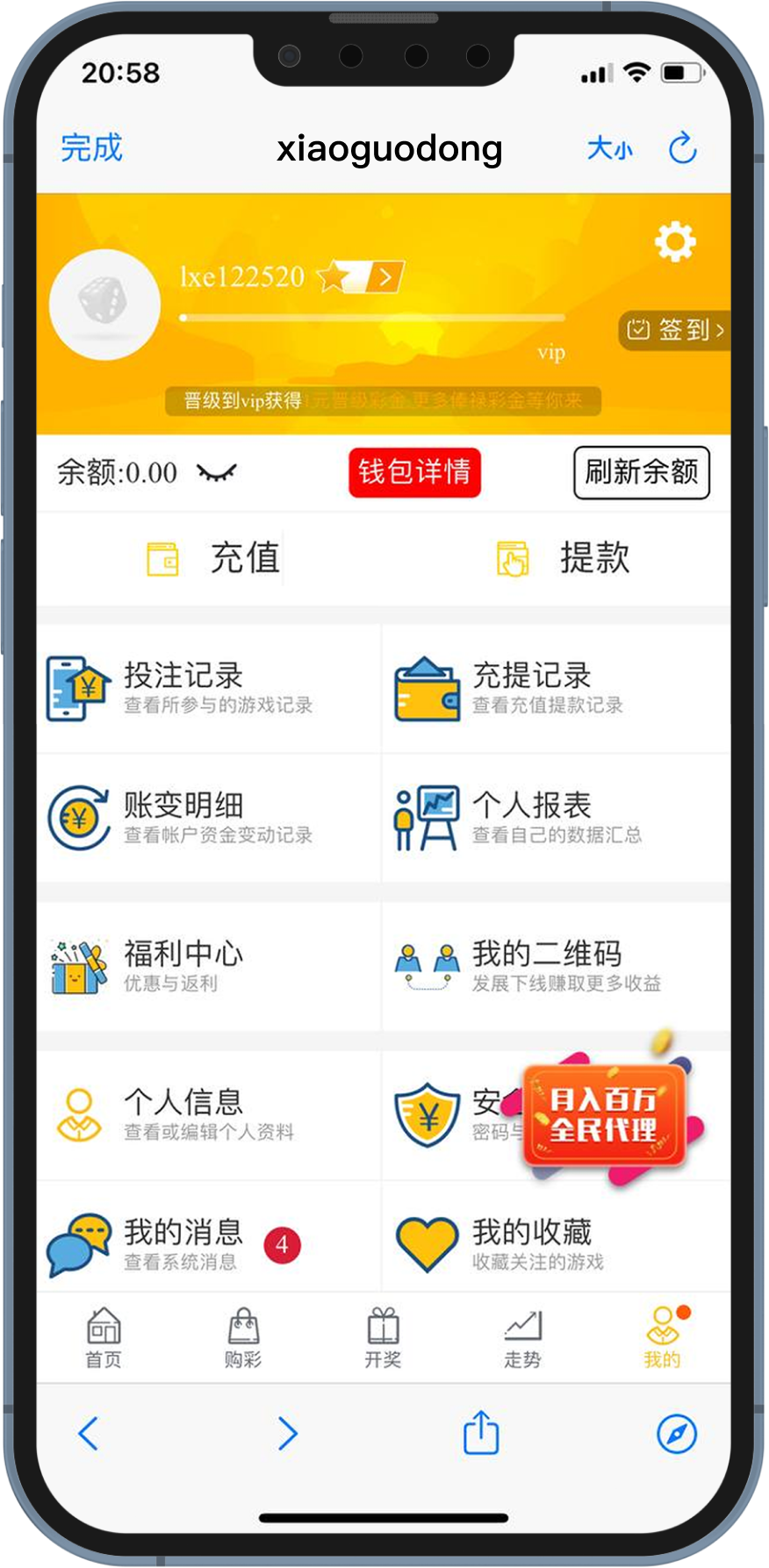The width and height of the screenshot is (769, 1568).
Task: Open 充提记录 deposit and withdrawal records
Action: (x=556, y=689)
